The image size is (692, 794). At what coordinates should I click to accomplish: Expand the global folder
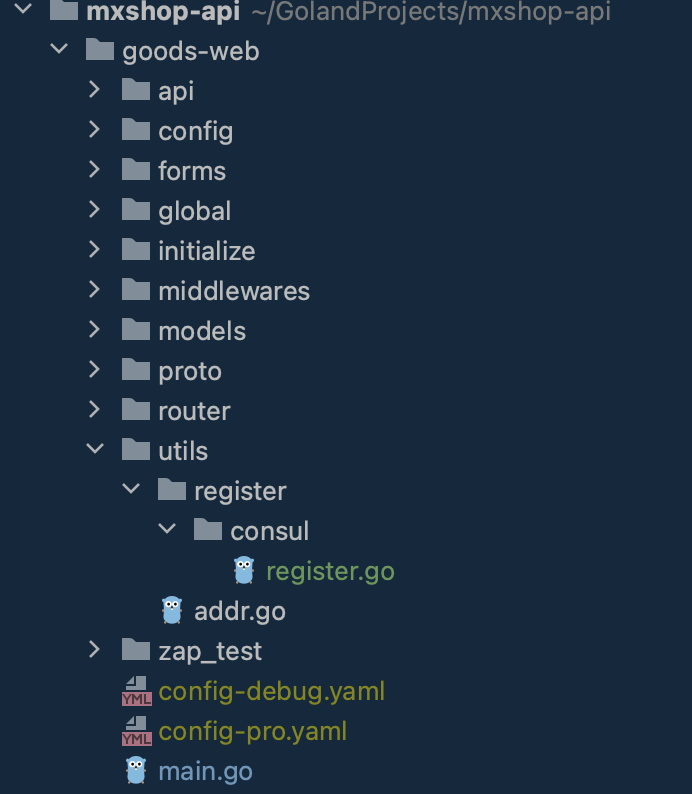pyautogui.click(x=94, y=210)
